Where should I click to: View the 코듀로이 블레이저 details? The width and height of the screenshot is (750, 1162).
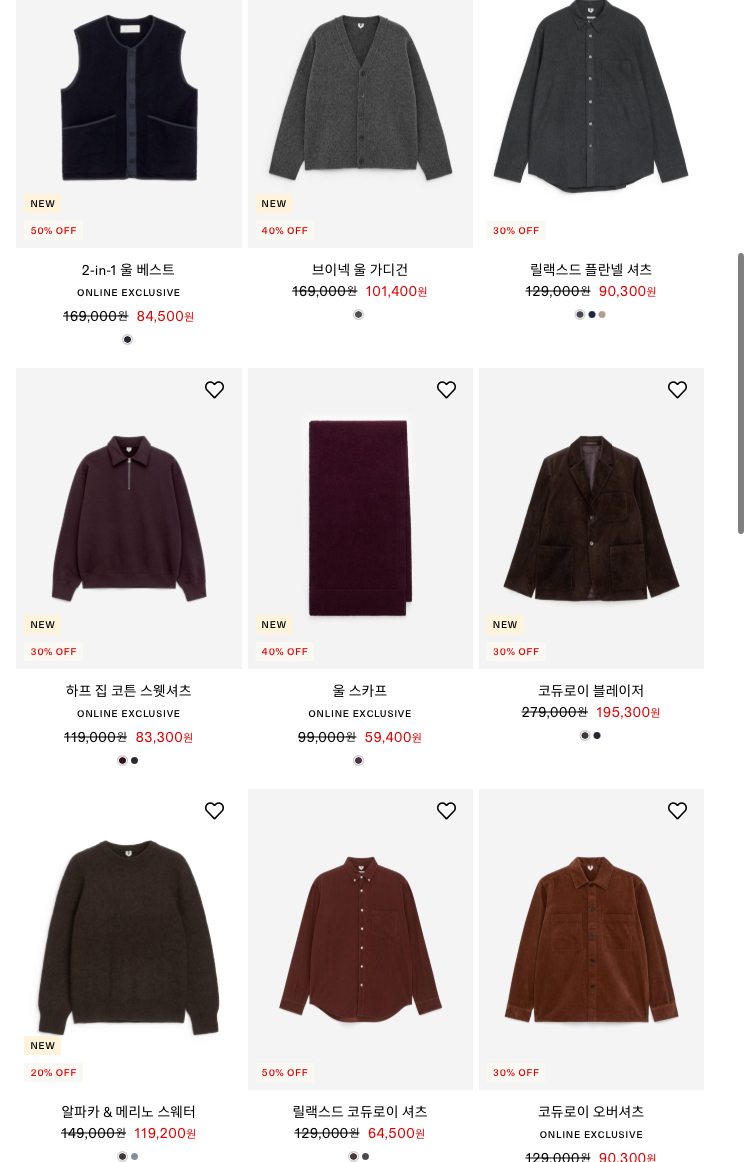pyautogui.click(x=591, y=520)
